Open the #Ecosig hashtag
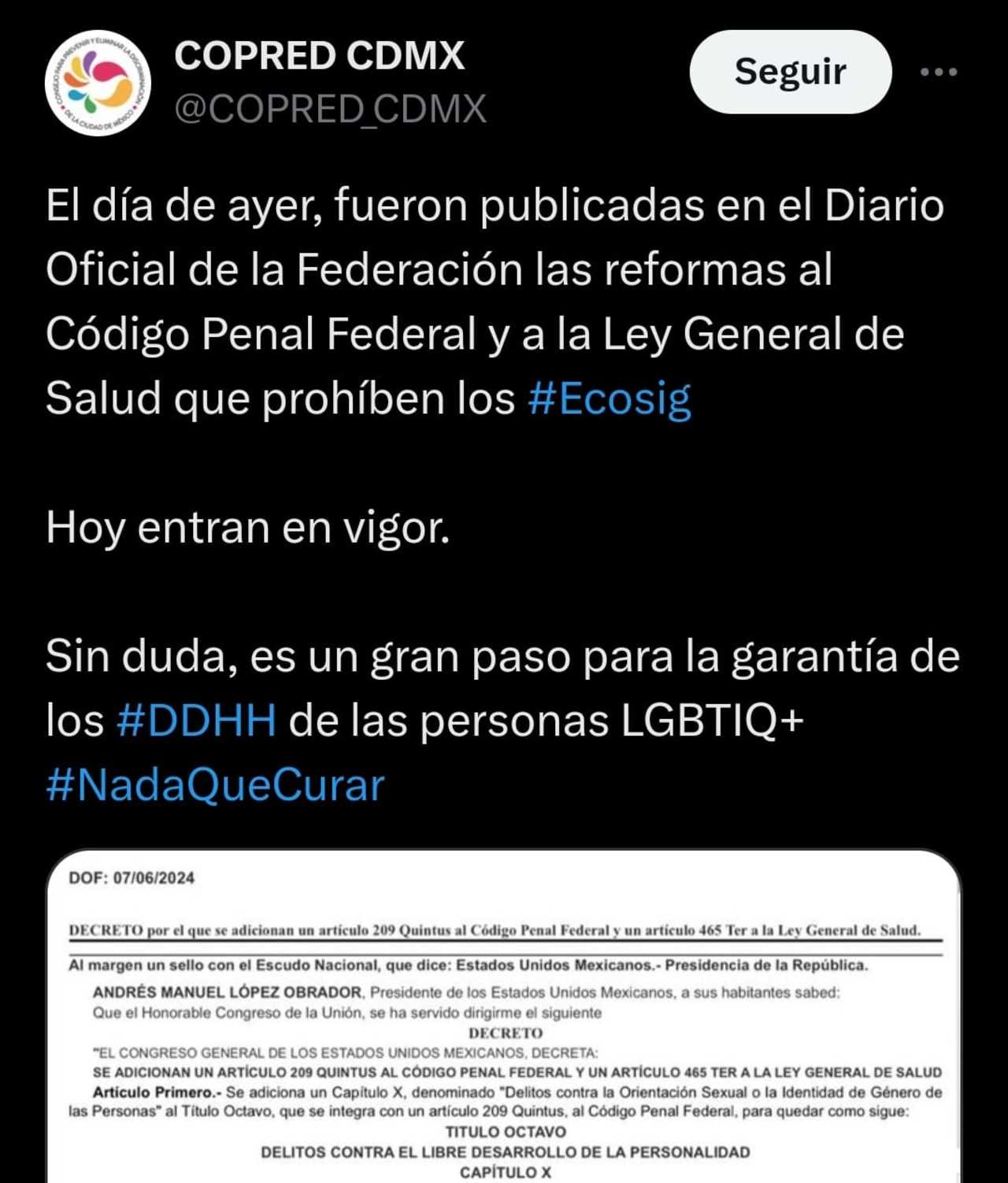The image size is (1008, 1183). (609, 398)
